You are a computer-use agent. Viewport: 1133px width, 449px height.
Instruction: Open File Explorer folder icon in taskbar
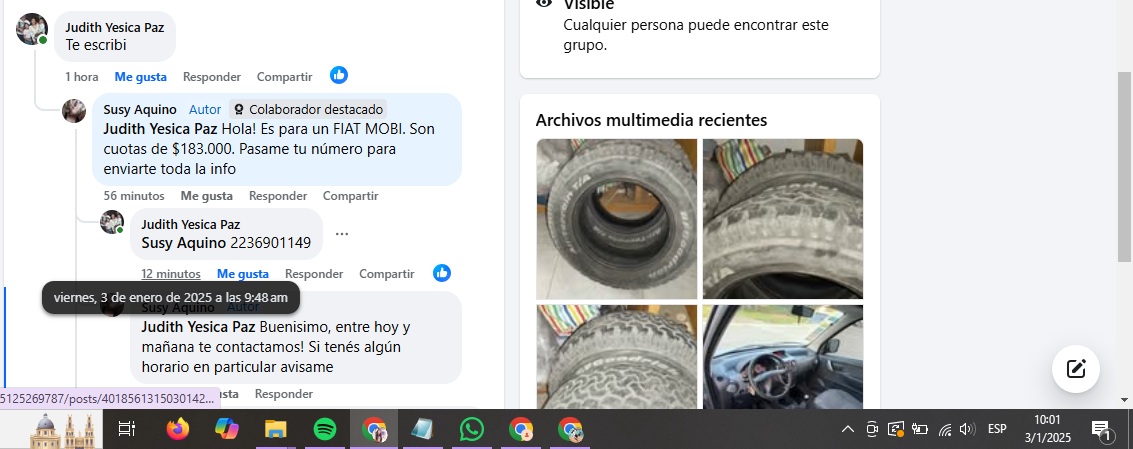coord(276,429)
